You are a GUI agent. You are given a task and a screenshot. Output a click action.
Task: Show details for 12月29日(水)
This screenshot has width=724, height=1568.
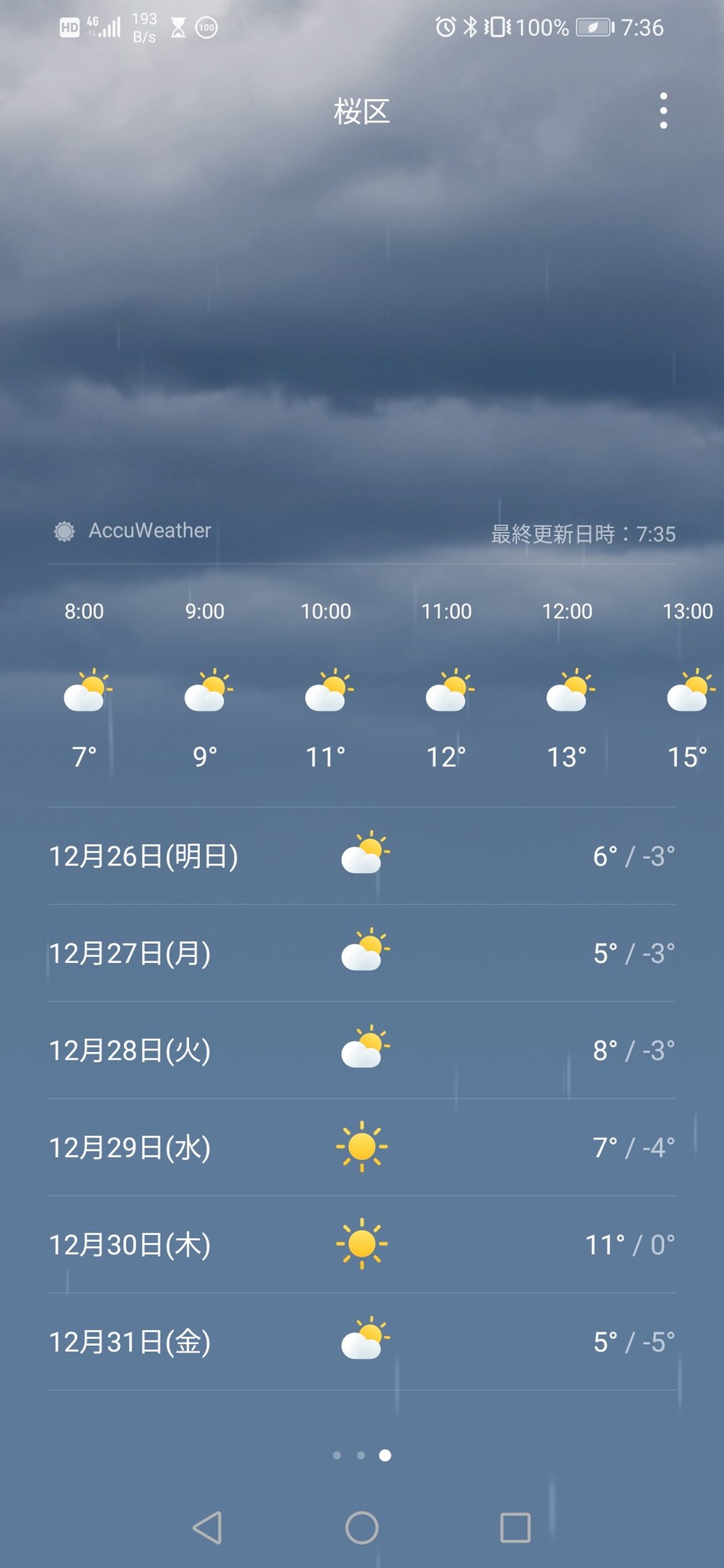click(x=361, y=1148)
